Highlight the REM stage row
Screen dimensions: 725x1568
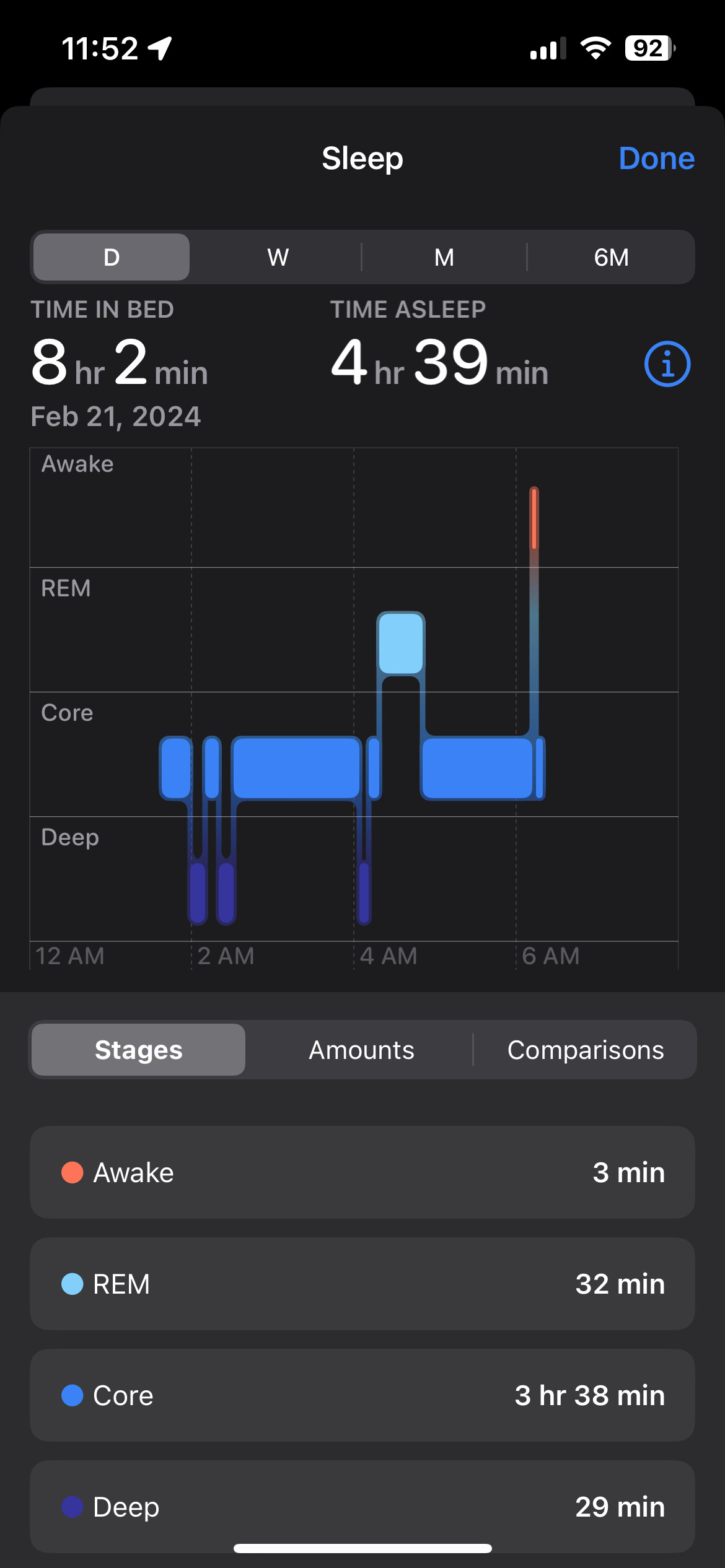click(x=362, y=1284)
